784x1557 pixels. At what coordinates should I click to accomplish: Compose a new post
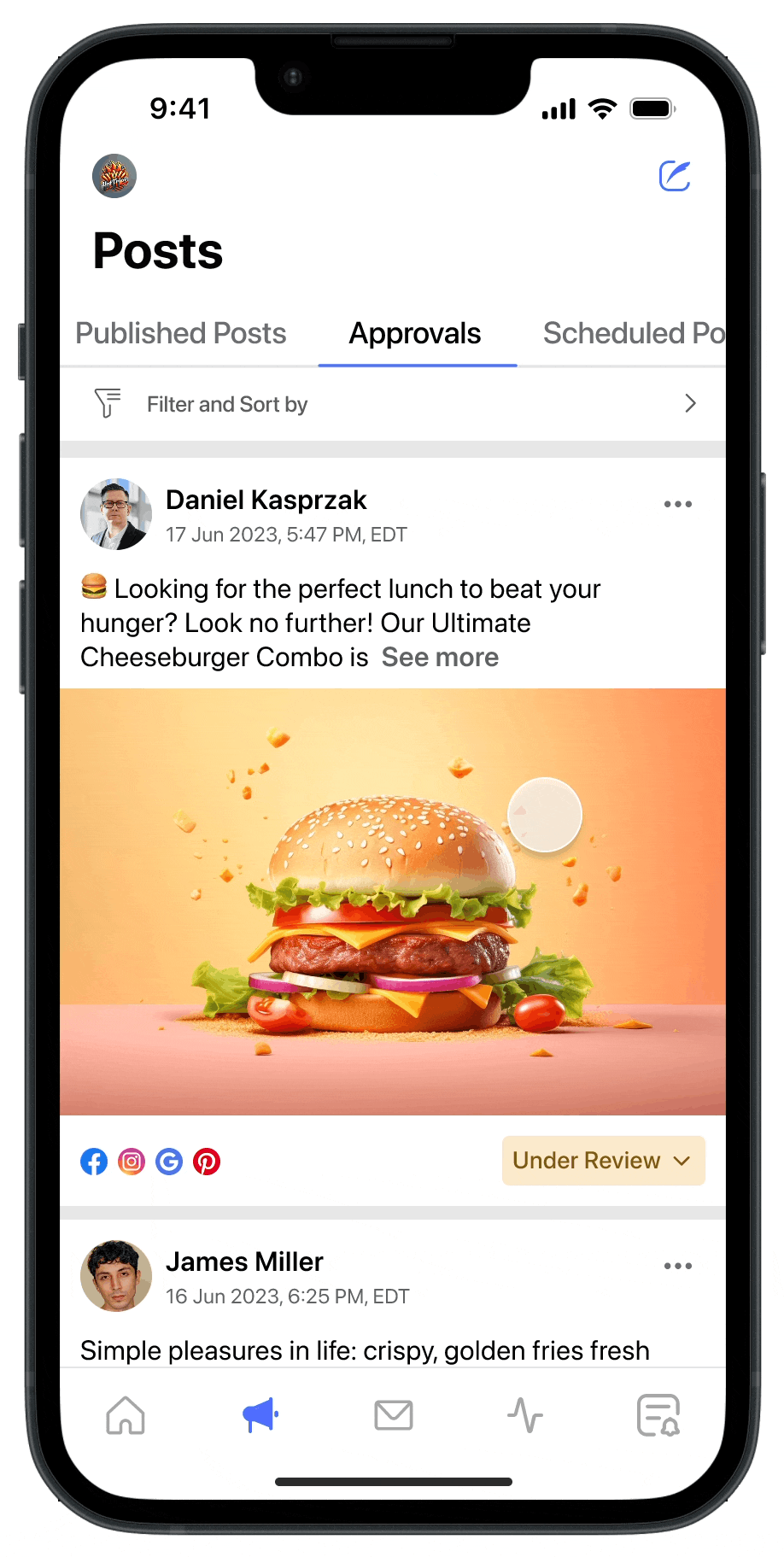674,176
